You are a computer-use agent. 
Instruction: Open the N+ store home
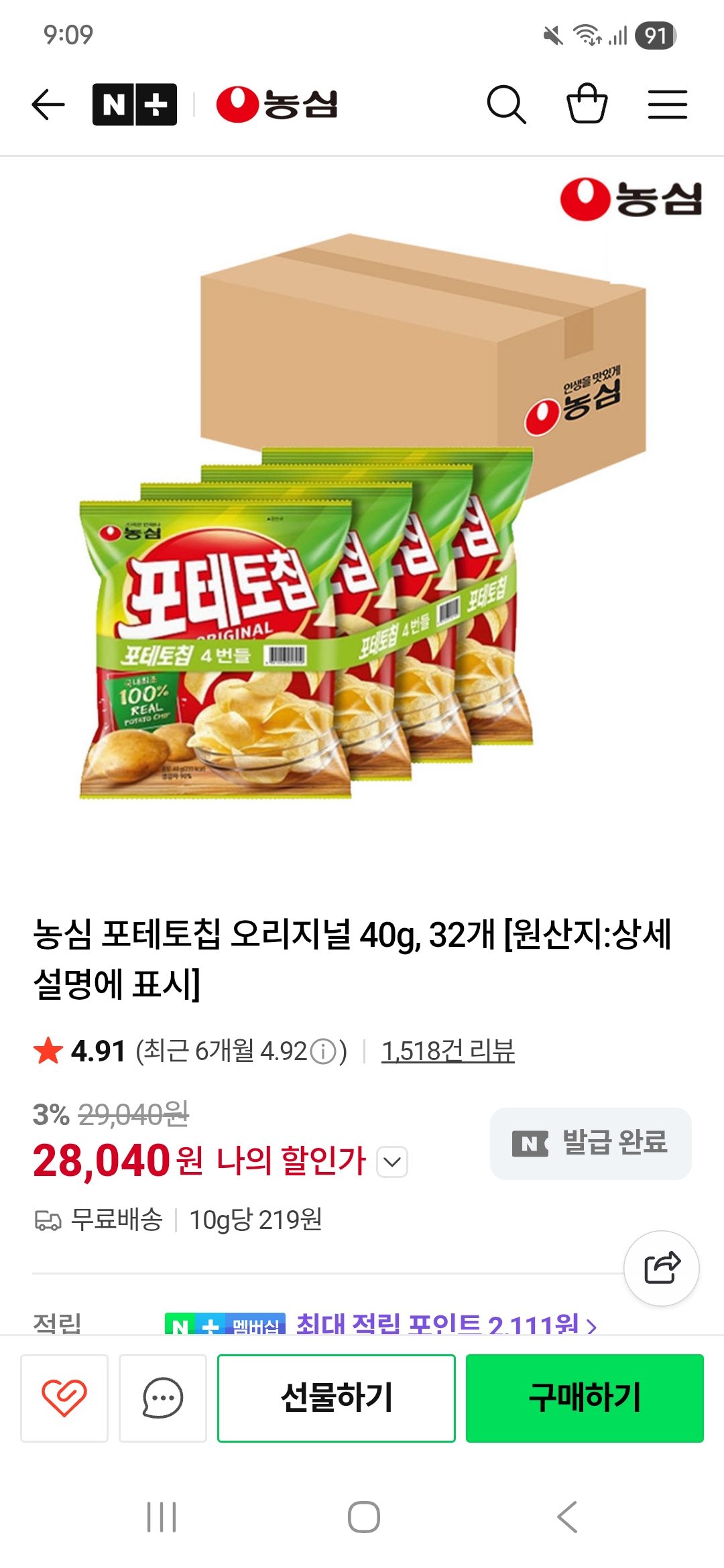click(x=135, y=105)
